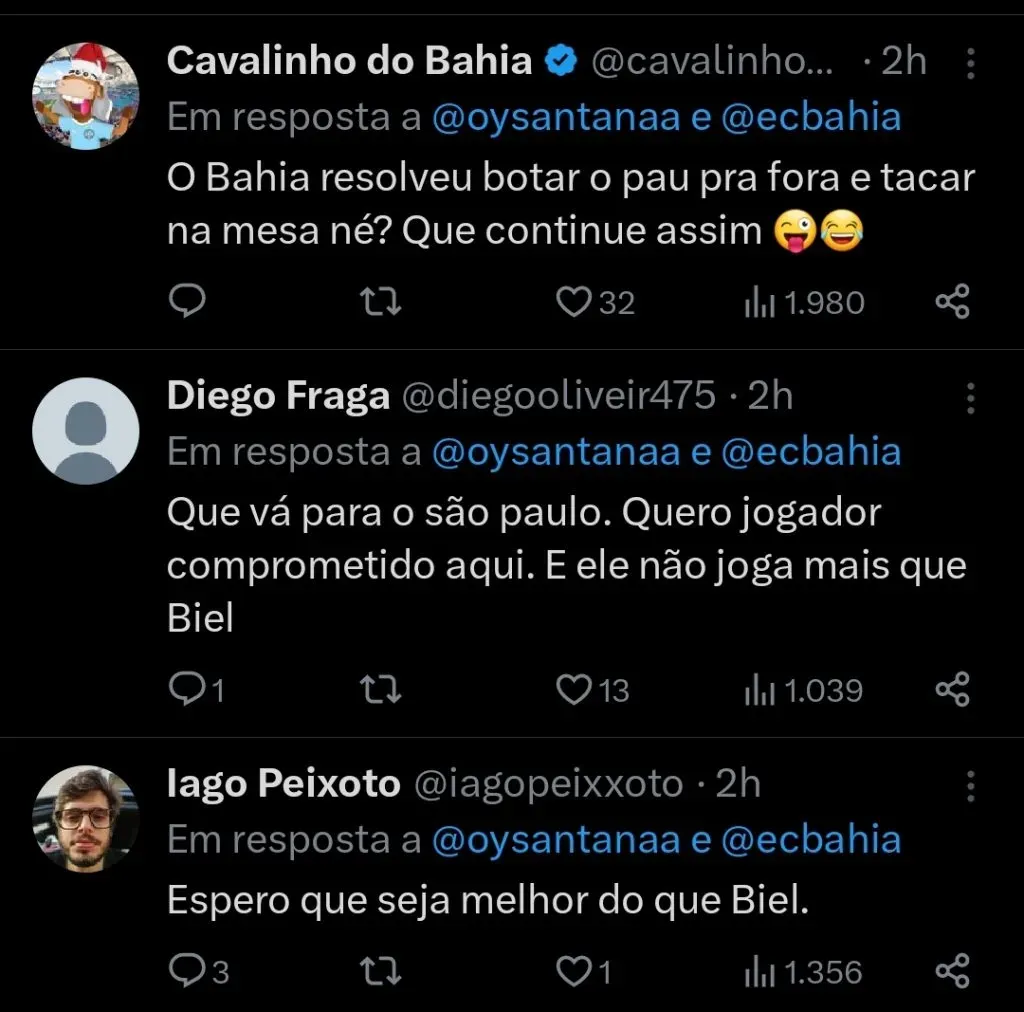
Task: Share Cavalinho do Bahia's tweet
Action: pyautogui.click(x=952, y=301)
